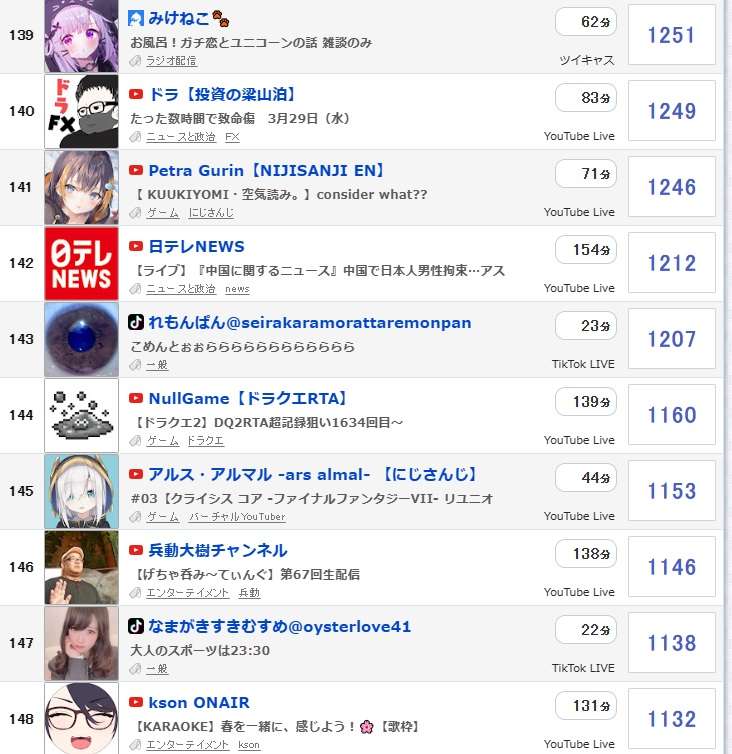Open ドラ【投資の梁山泊】 channel link
Image resolution: width=732 pixels, height=754 pixels.
point(221,95)
